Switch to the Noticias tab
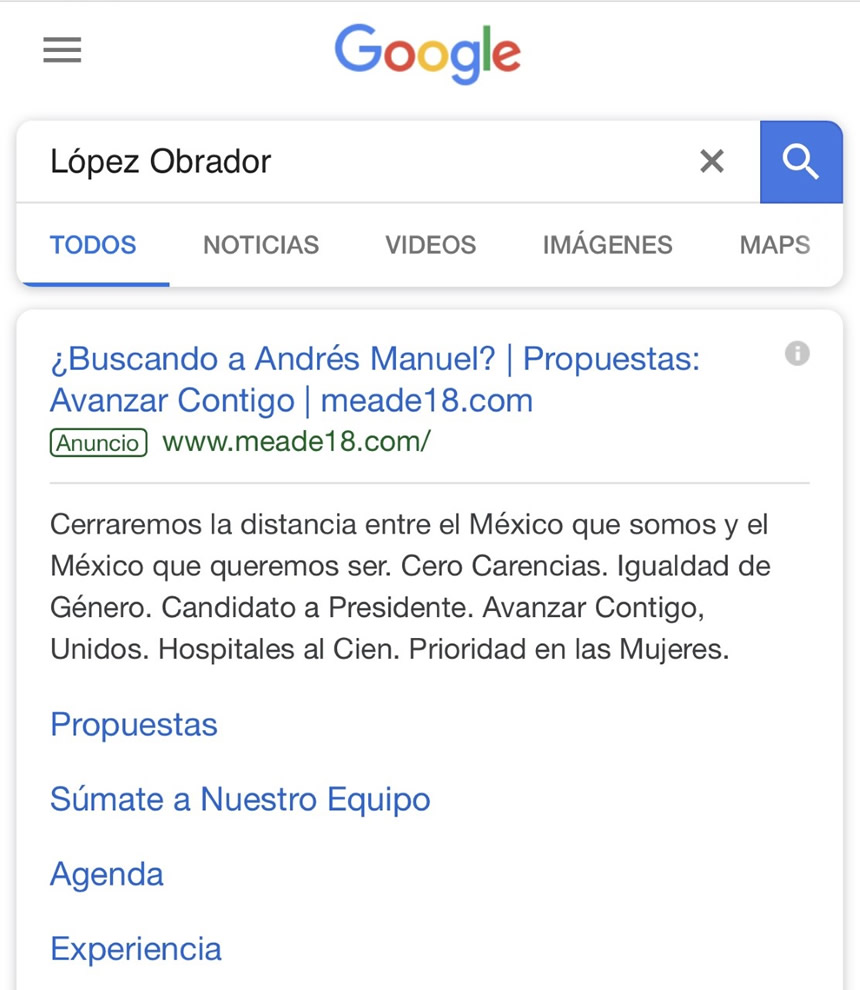The width and height of the screenshot is (860, 990). [261, 245]
